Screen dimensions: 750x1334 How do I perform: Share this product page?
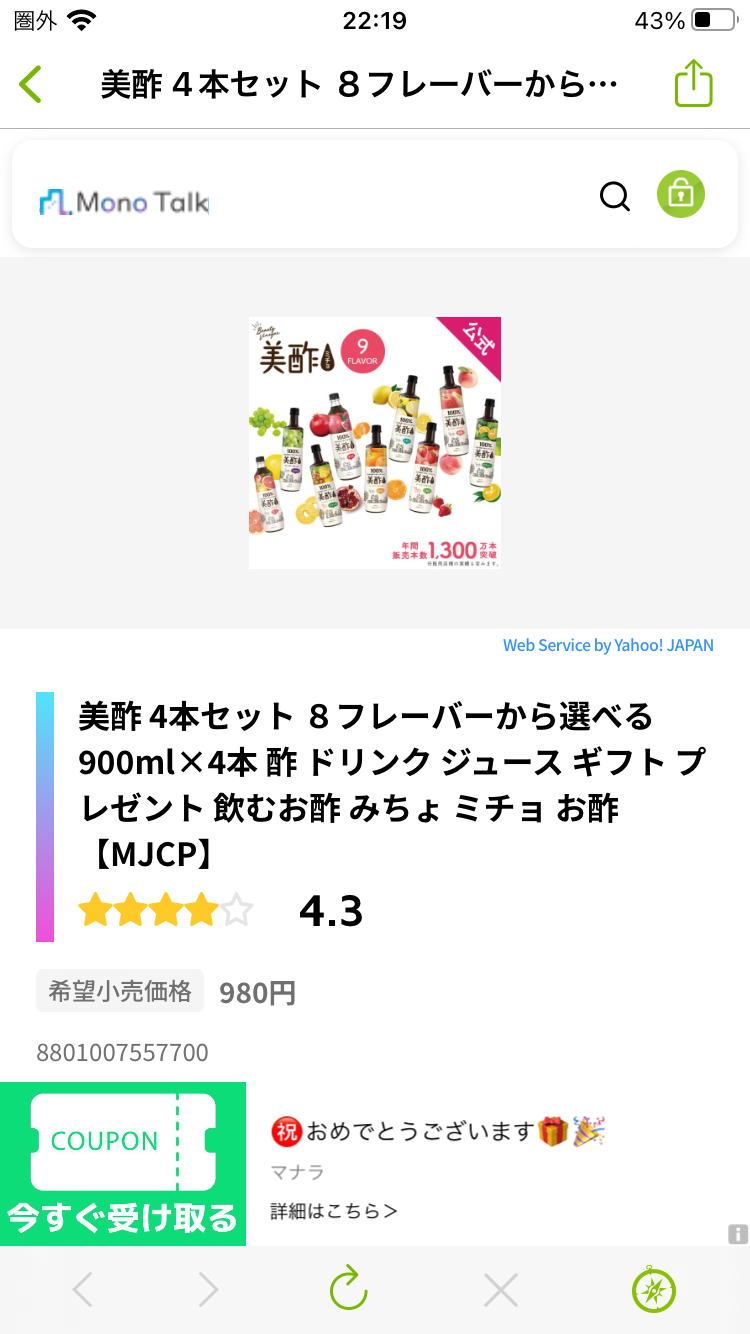tap(693, 84)
